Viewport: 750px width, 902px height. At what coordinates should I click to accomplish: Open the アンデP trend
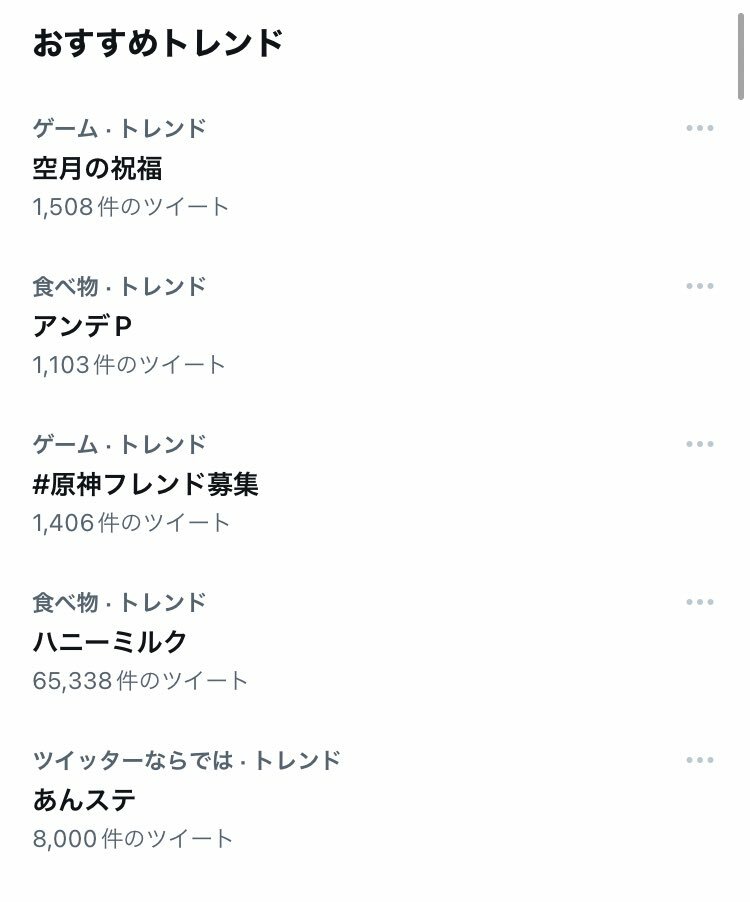(82, 326)
